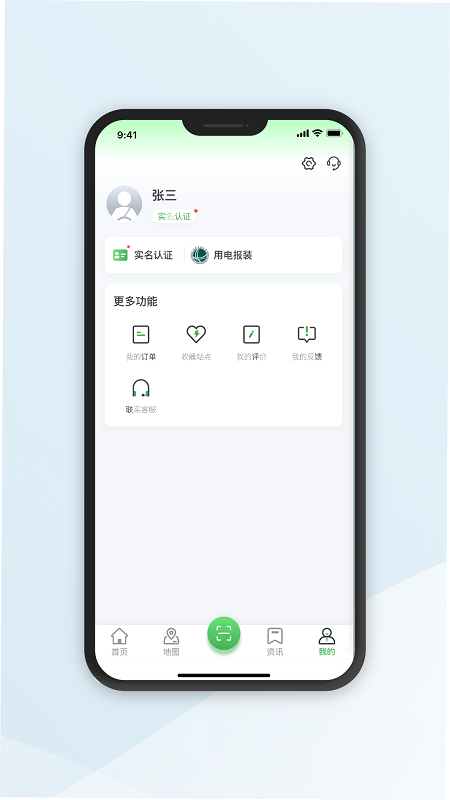The height and width of the screenshot is (800, 450).
Task: Switch to the 资讯 tab
Action: (x=275, y=642)
